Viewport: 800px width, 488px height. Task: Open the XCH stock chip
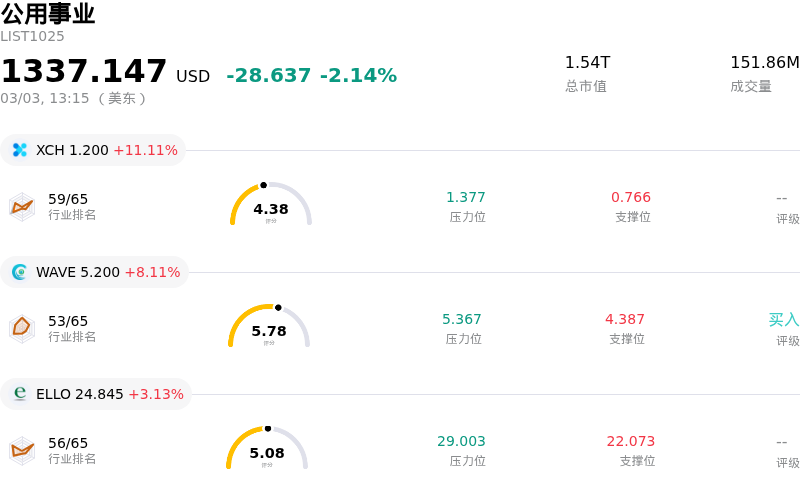click(94, 150)
